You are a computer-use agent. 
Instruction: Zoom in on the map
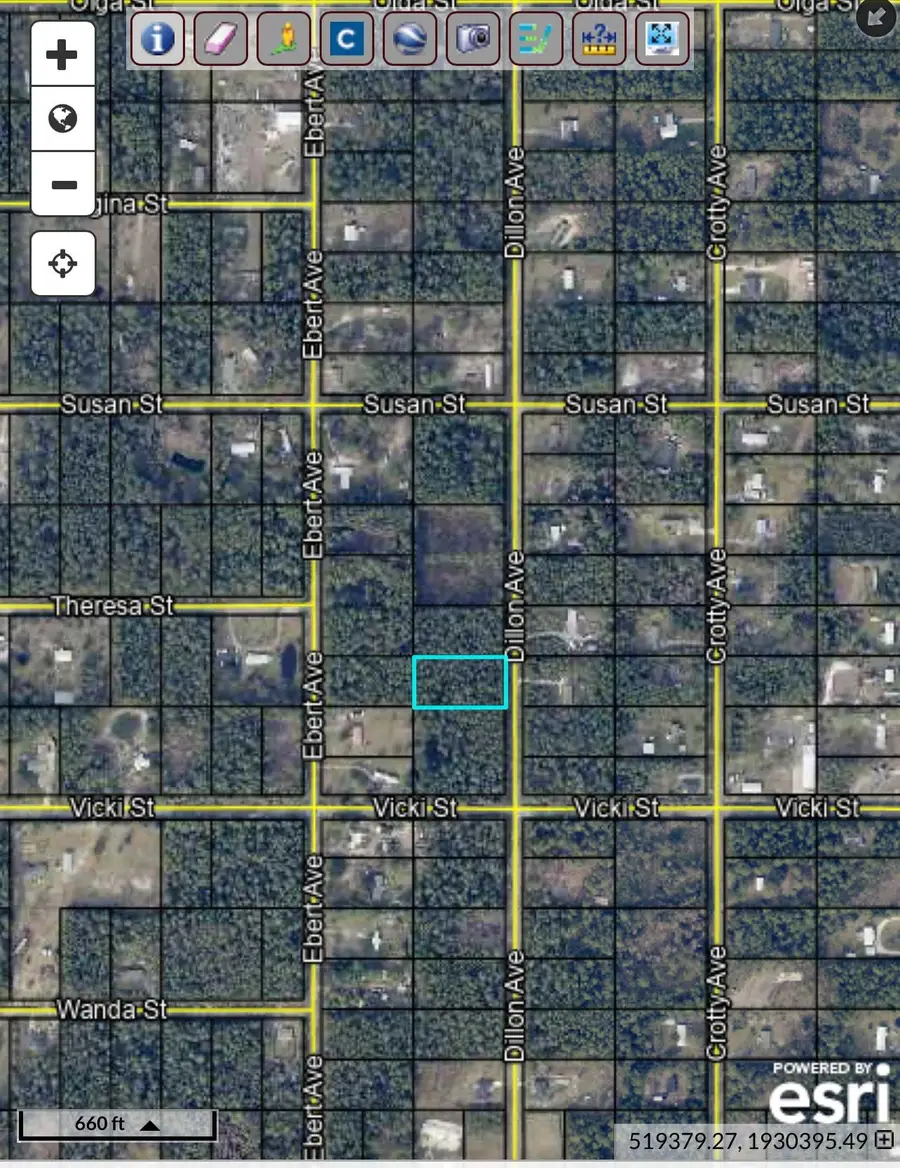point(63,55)
